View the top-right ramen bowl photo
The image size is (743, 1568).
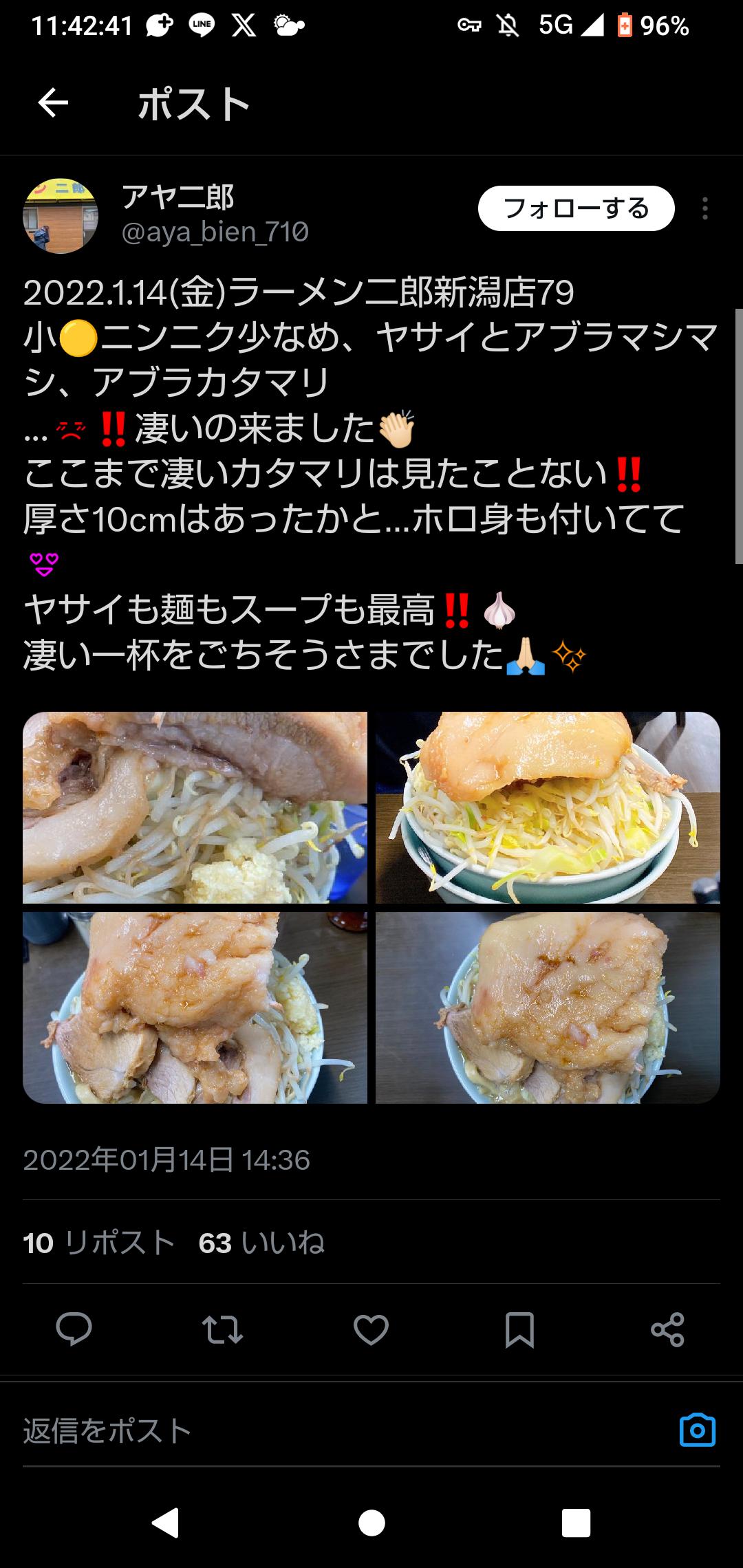click(548, 807)
